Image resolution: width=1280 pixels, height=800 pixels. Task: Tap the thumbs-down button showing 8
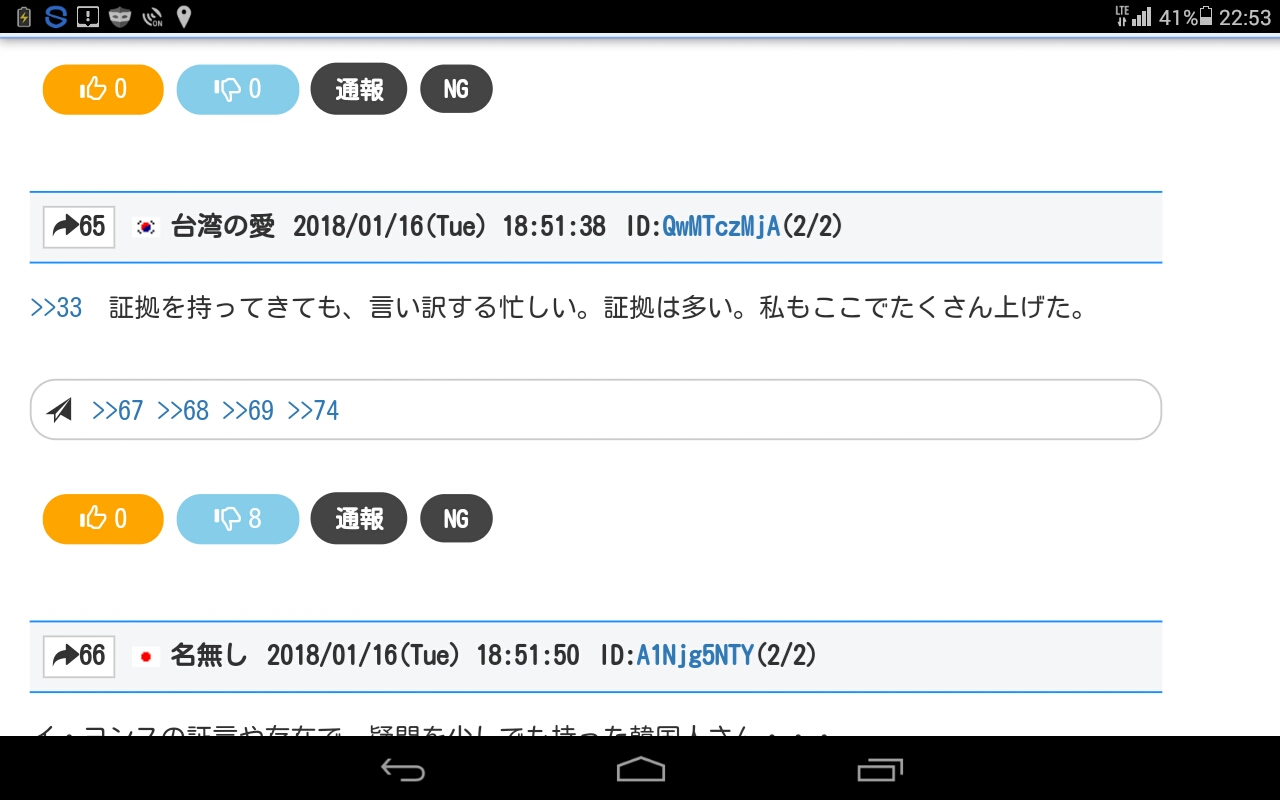point(238,518)
